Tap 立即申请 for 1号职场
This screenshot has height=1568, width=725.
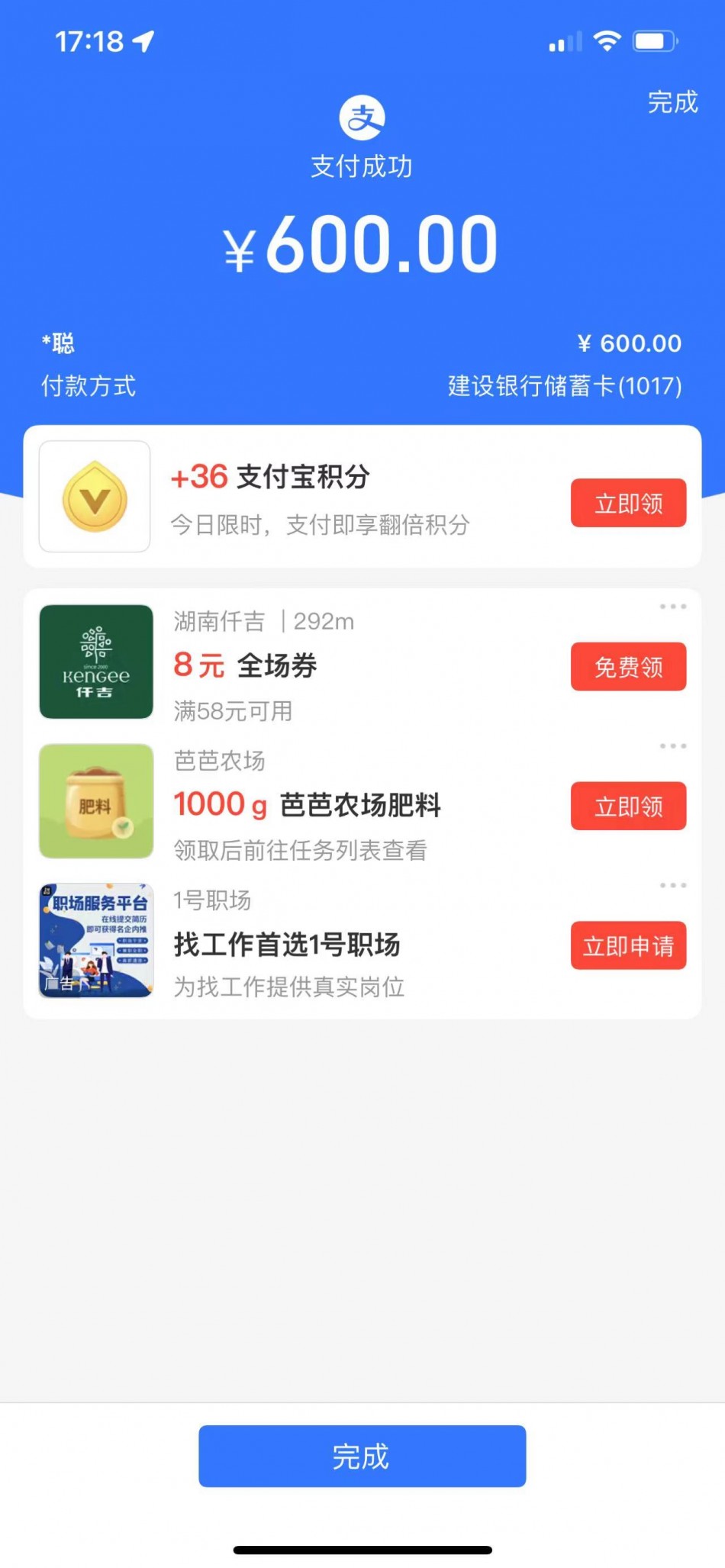[x=628, y=946]
